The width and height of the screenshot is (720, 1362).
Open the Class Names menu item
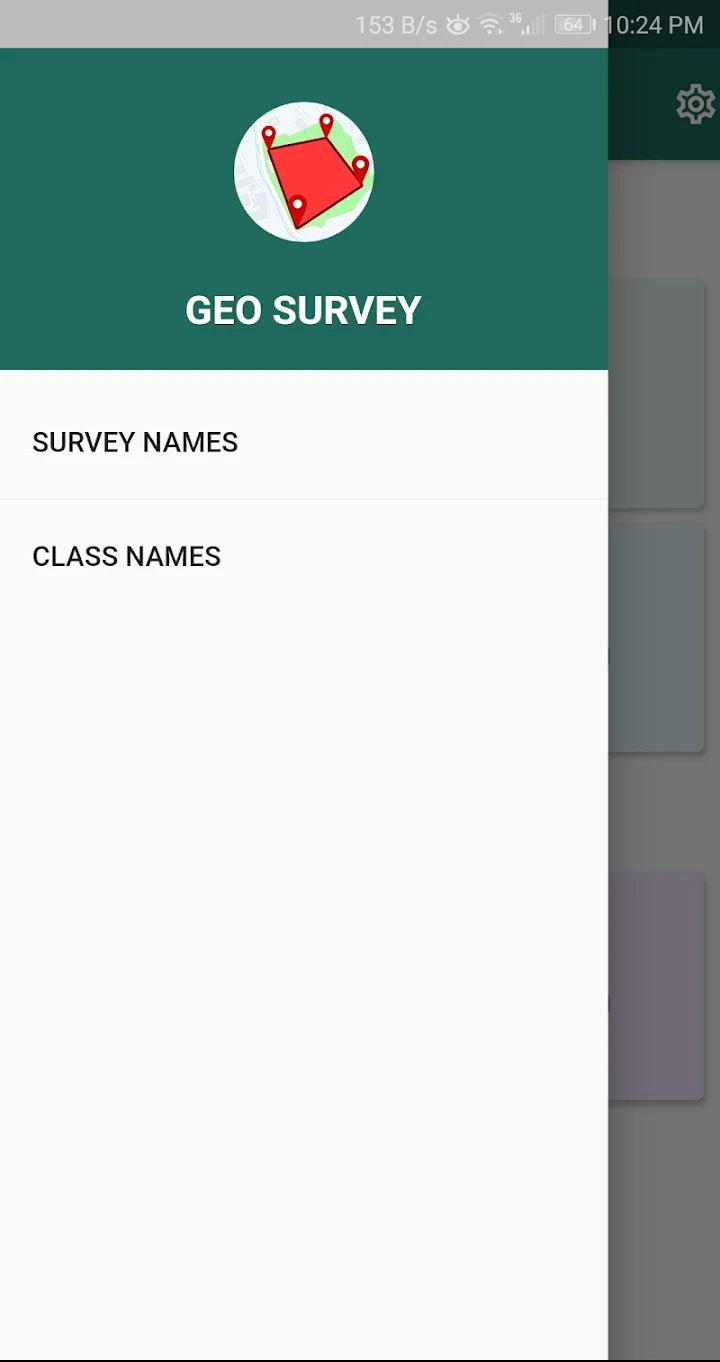(304, 556)
